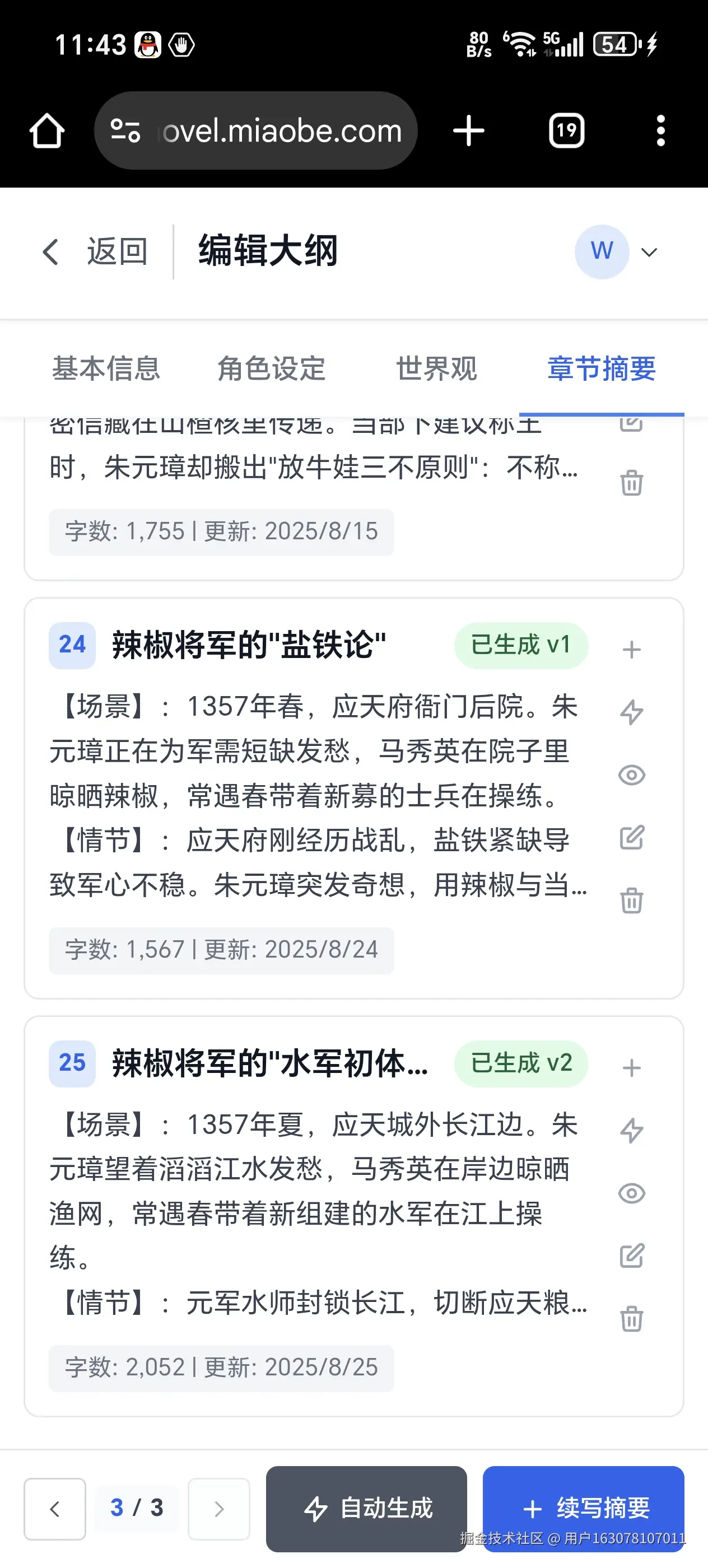Add a new entry using plus icon on chapter 25
Viewport: 708px width, 1568px height.
click(x=632, y=1066)
